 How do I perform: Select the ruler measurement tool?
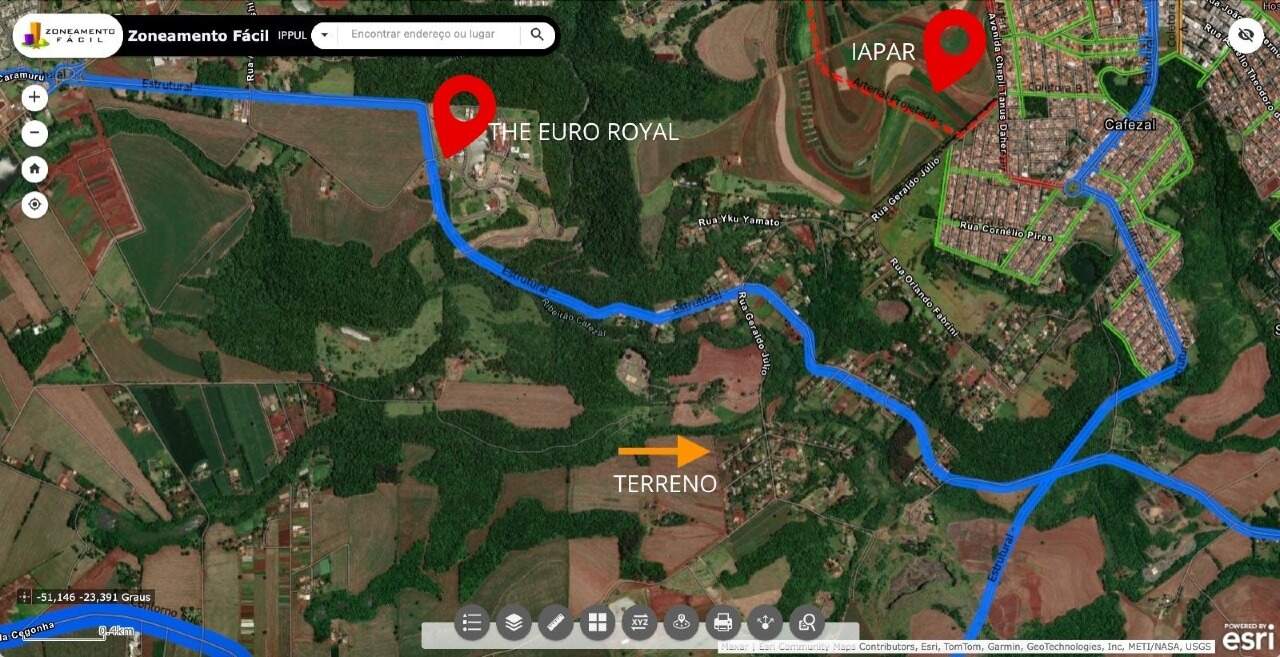pyautogui.click(x=556, y=623)
